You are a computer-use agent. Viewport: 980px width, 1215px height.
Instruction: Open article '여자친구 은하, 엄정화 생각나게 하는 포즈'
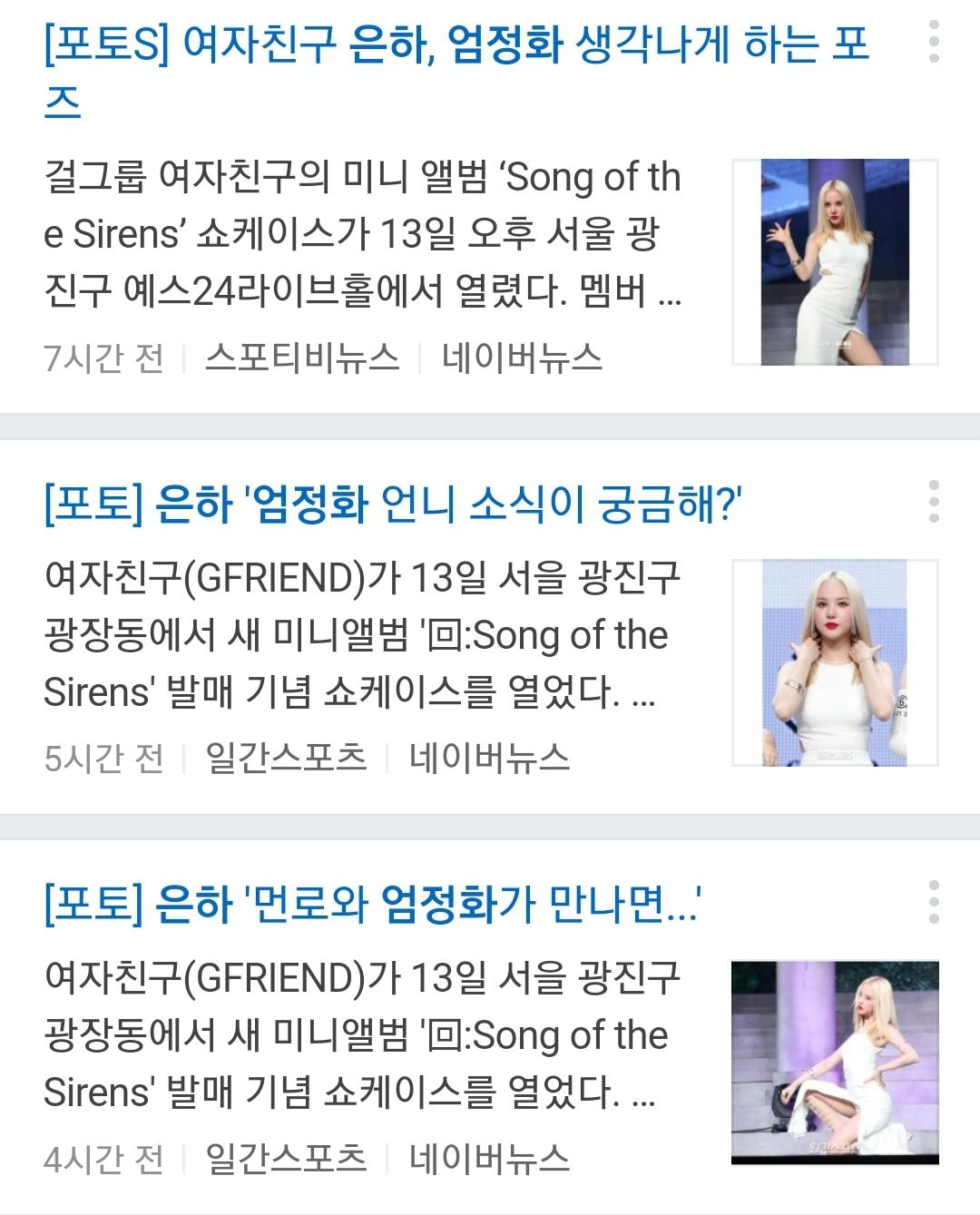454,45
